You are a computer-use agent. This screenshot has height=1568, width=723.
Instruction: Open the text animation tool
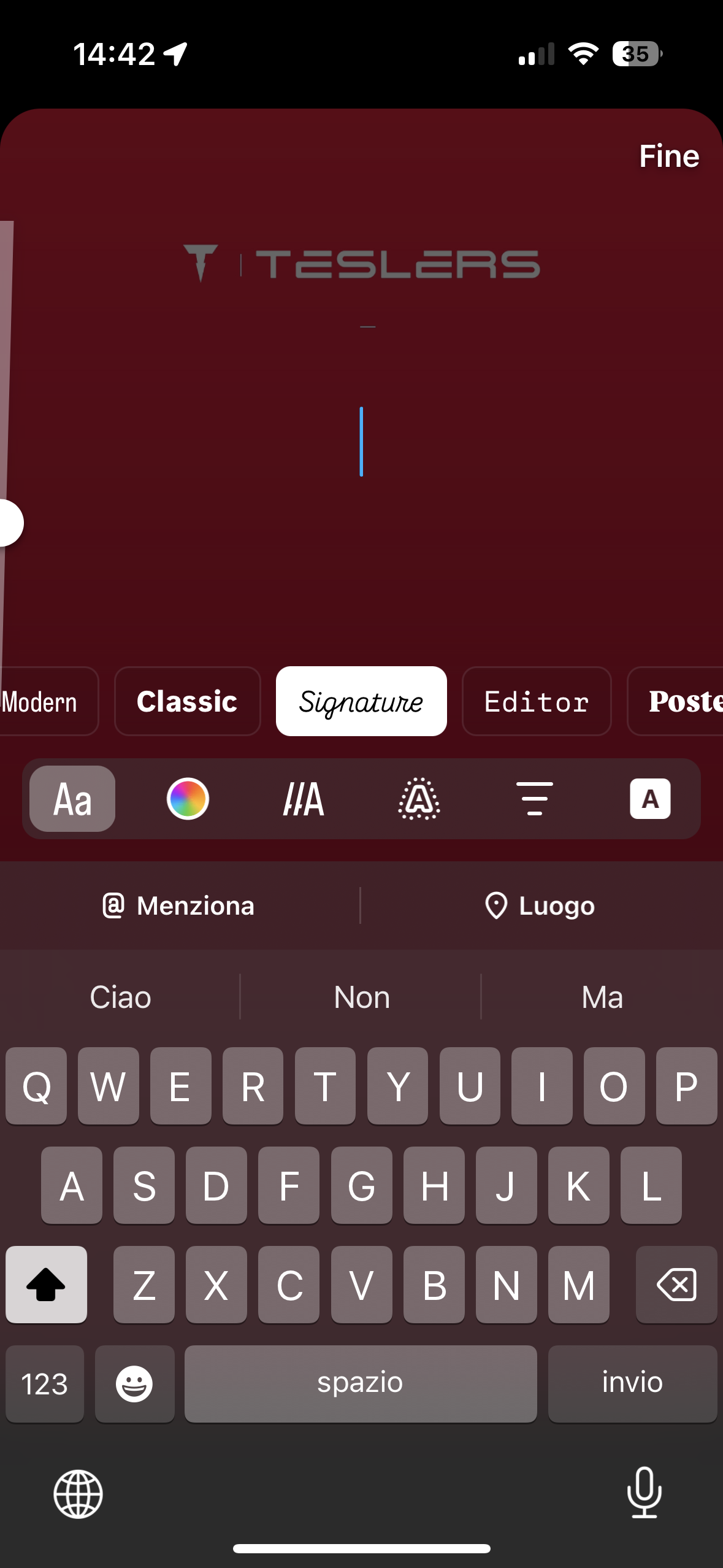(304, 799)
